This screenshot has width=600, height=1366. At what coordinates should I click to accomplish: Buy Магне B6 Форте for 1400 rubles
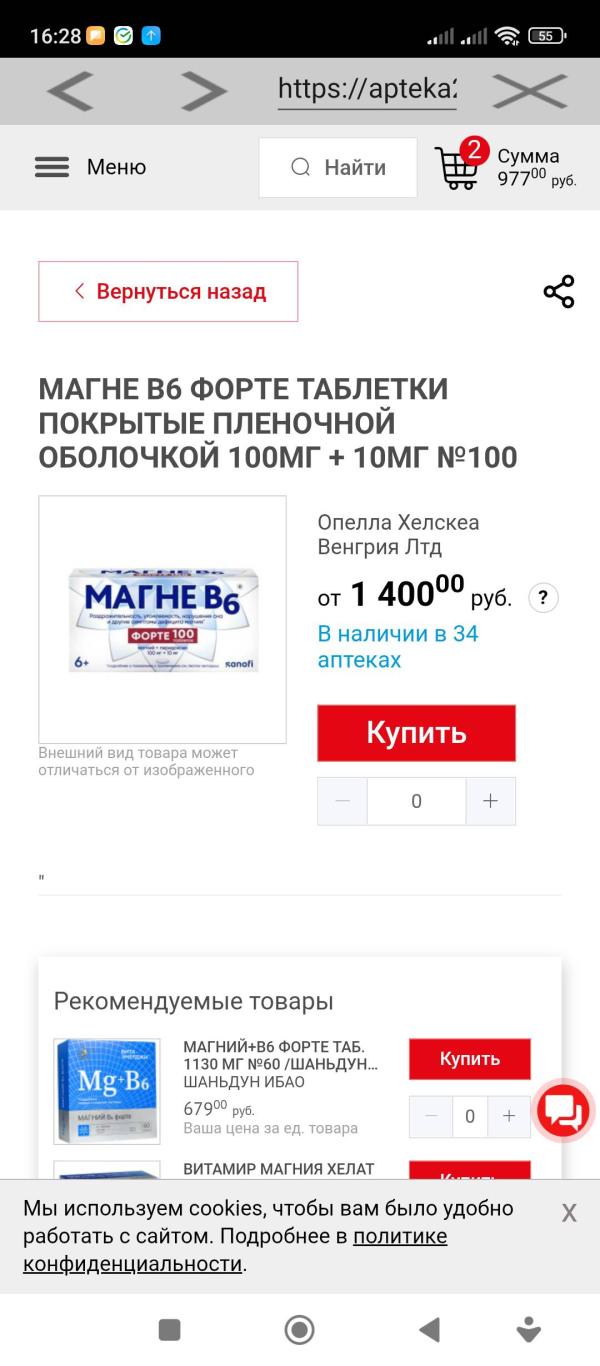coord(416,733)
